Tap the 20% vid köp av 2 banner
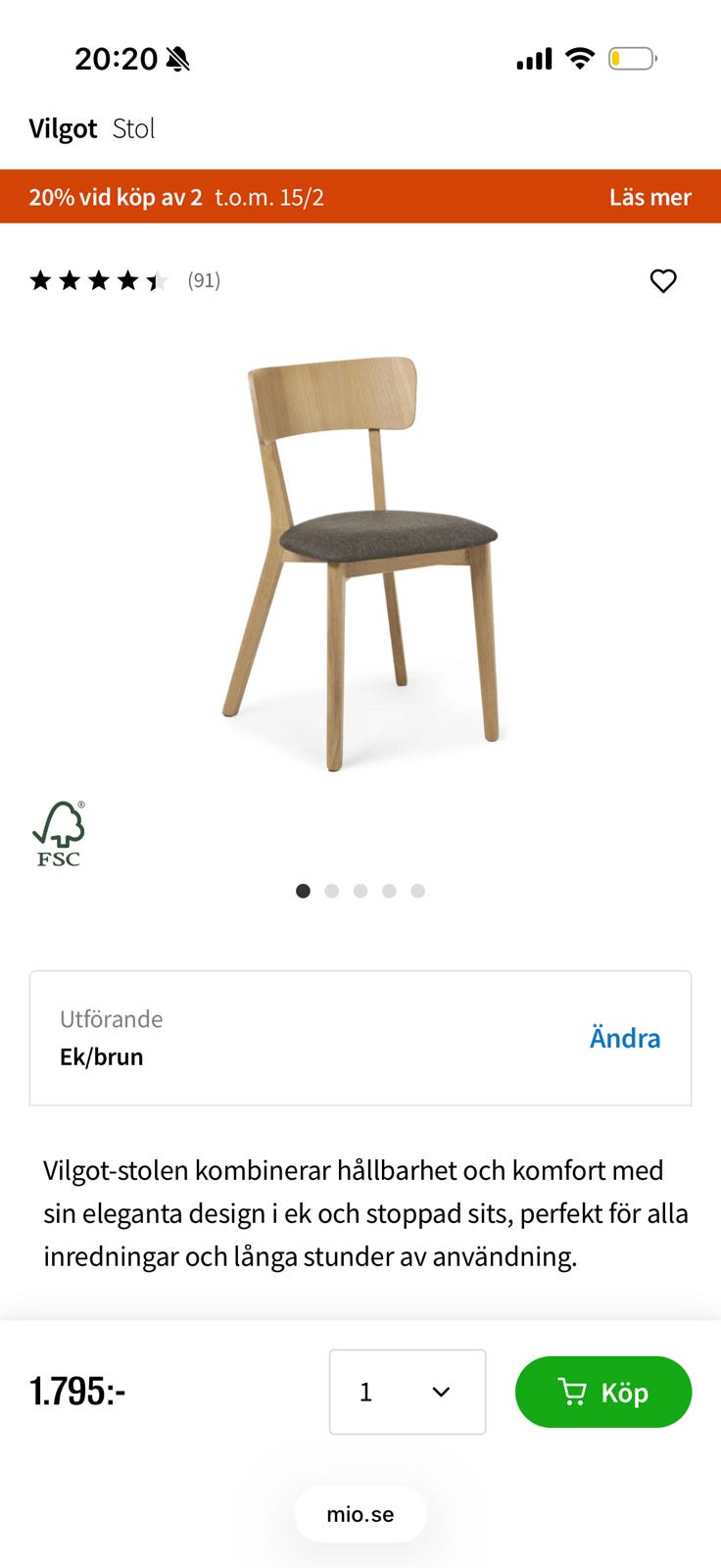 pyautogui.click(x=115, y=196)
